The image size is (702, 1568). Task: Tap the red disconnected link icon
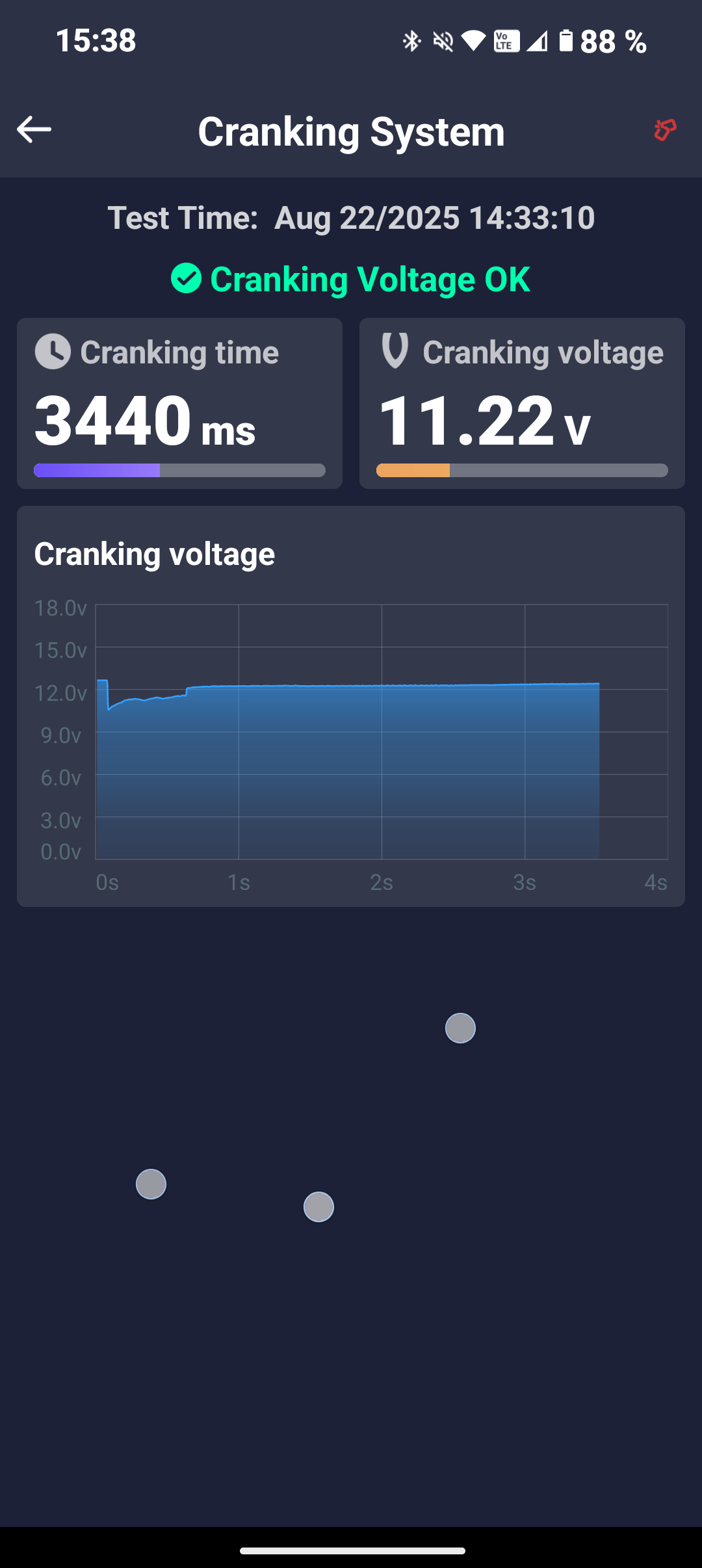coord(665,130)
